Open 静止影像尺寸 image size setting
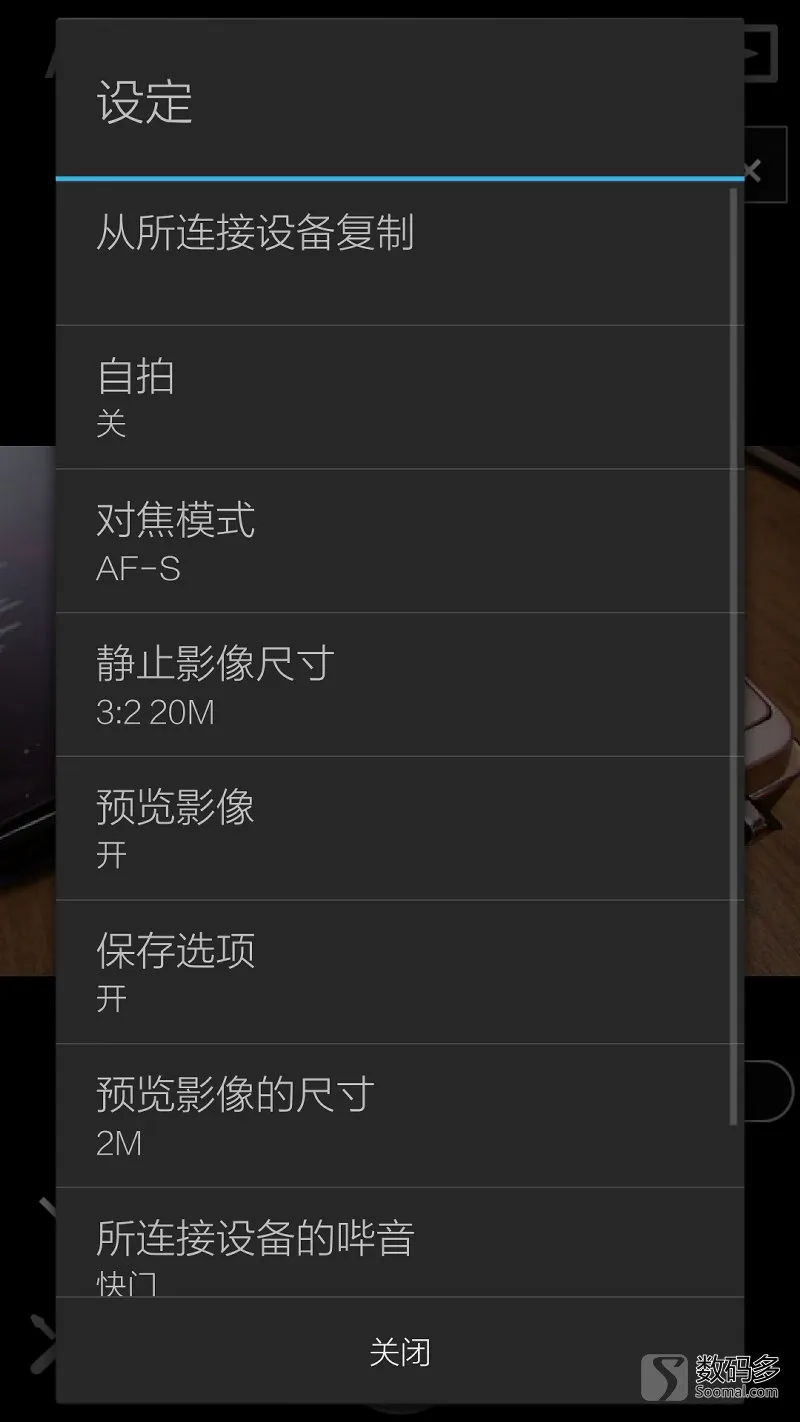The height and width of the screenshot is (1422, 800). (x=398, y=685)
